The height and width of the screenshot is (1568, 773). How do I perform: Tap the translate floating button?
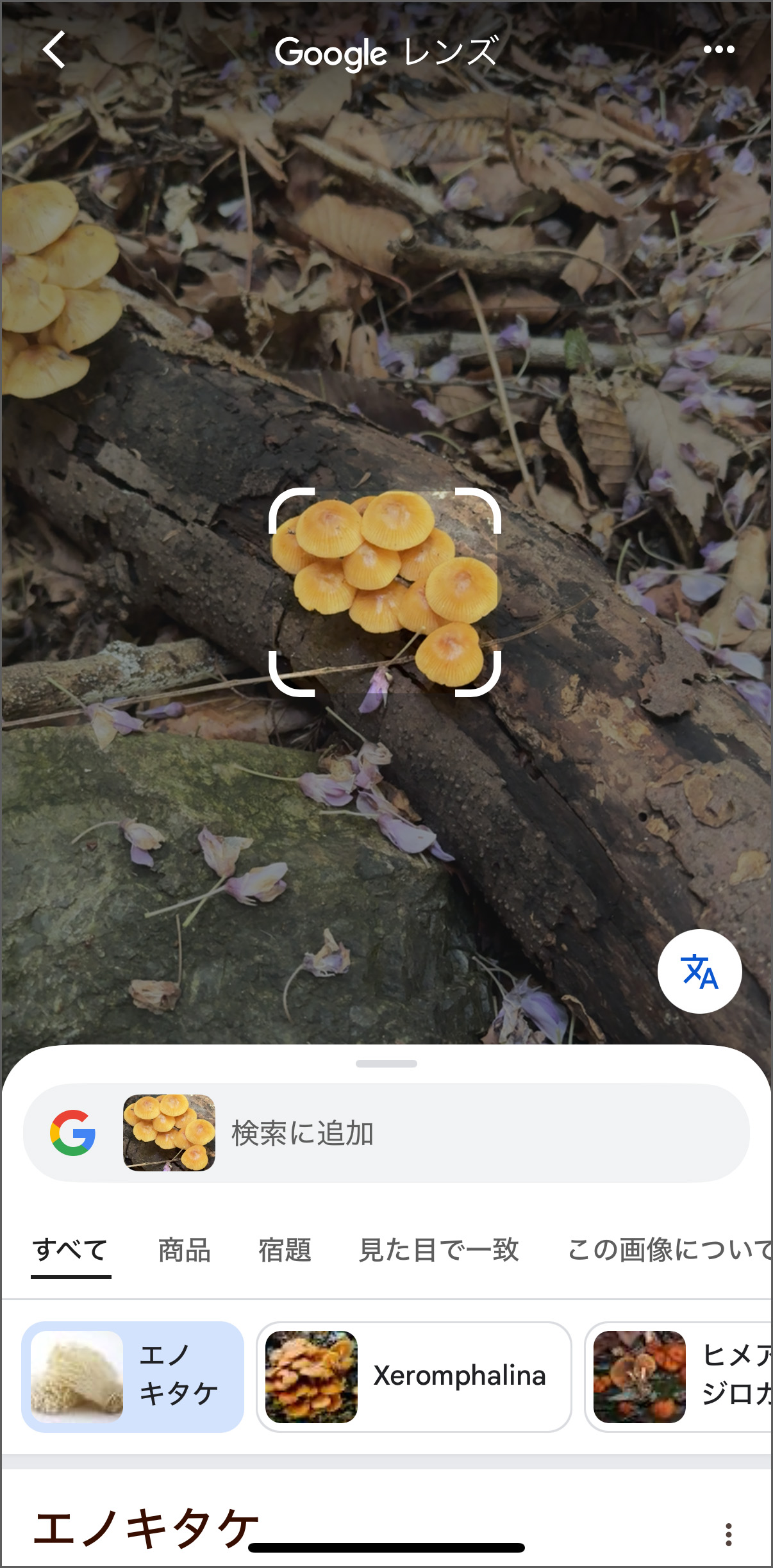pyautogui.click(x=699, y=971)
